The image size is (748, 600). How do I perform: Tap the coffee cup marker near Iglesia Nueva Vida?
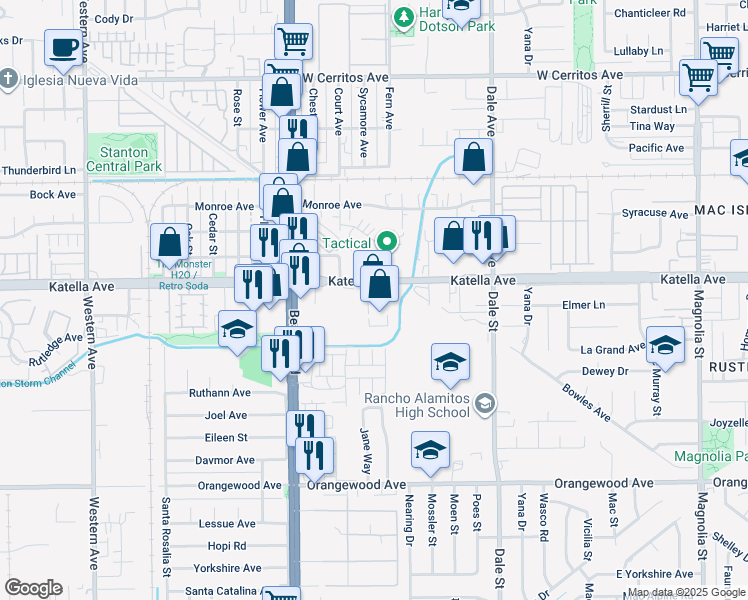(64, 47)
